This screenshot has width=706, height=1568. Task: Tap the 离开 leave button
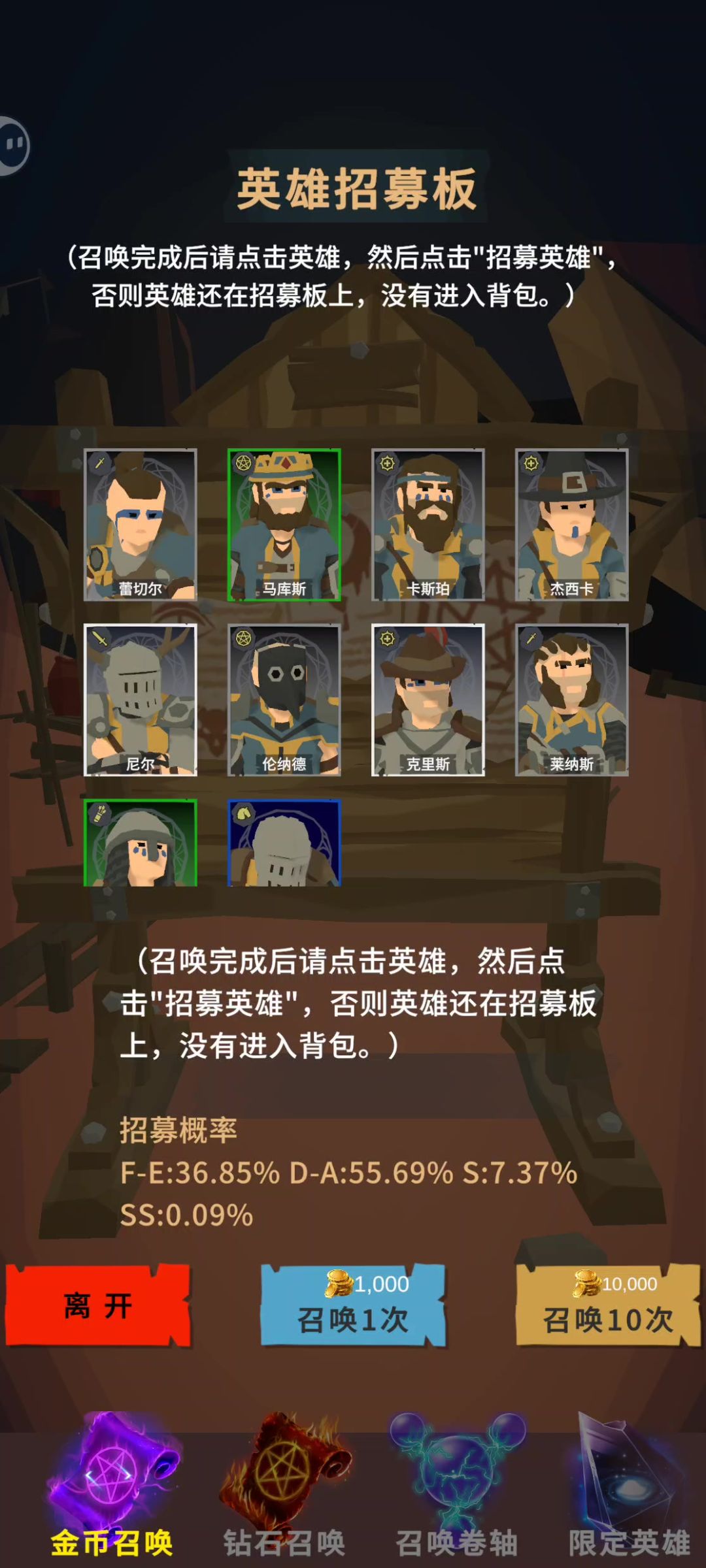pyautogui.click(x=98, y=1305)
